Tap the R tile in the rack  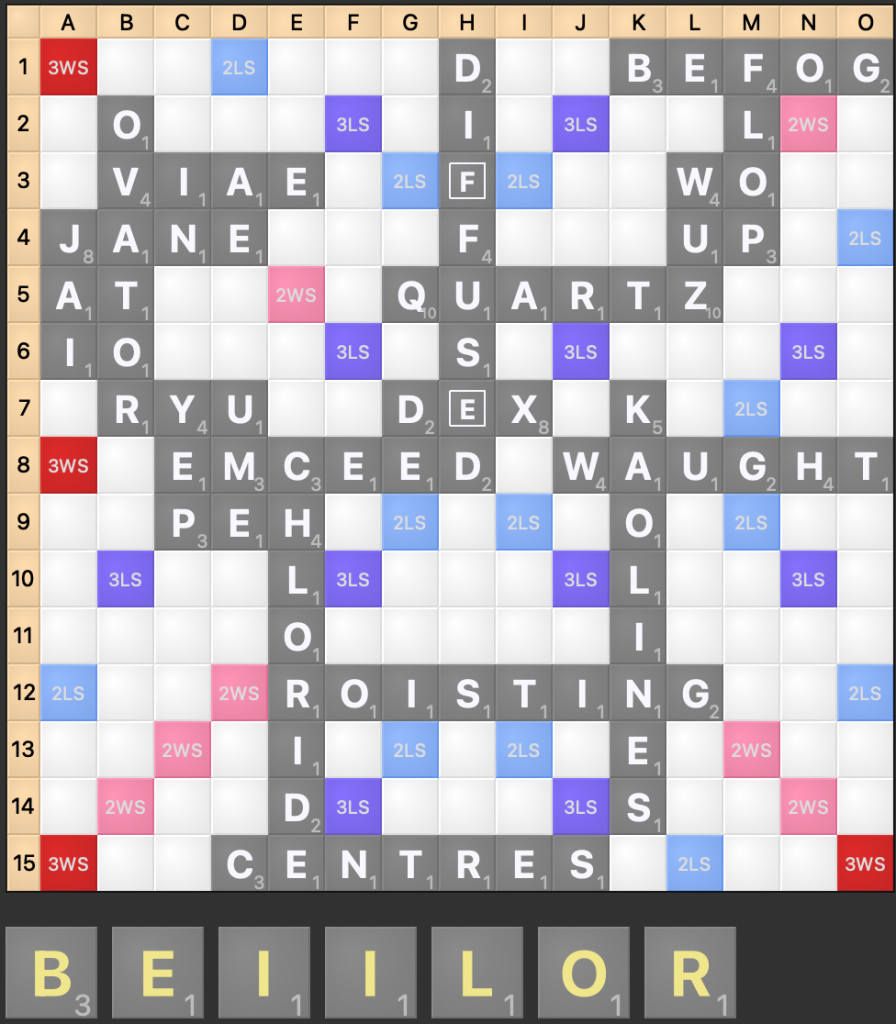pos(690,973)
